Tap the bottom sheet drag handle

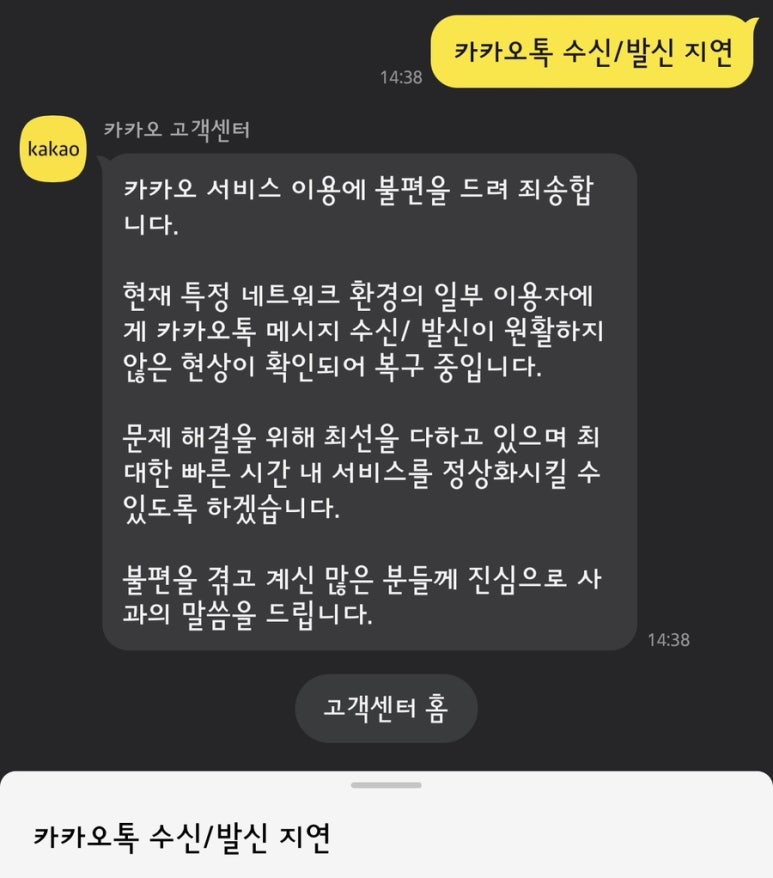click(x=386, y=785)
